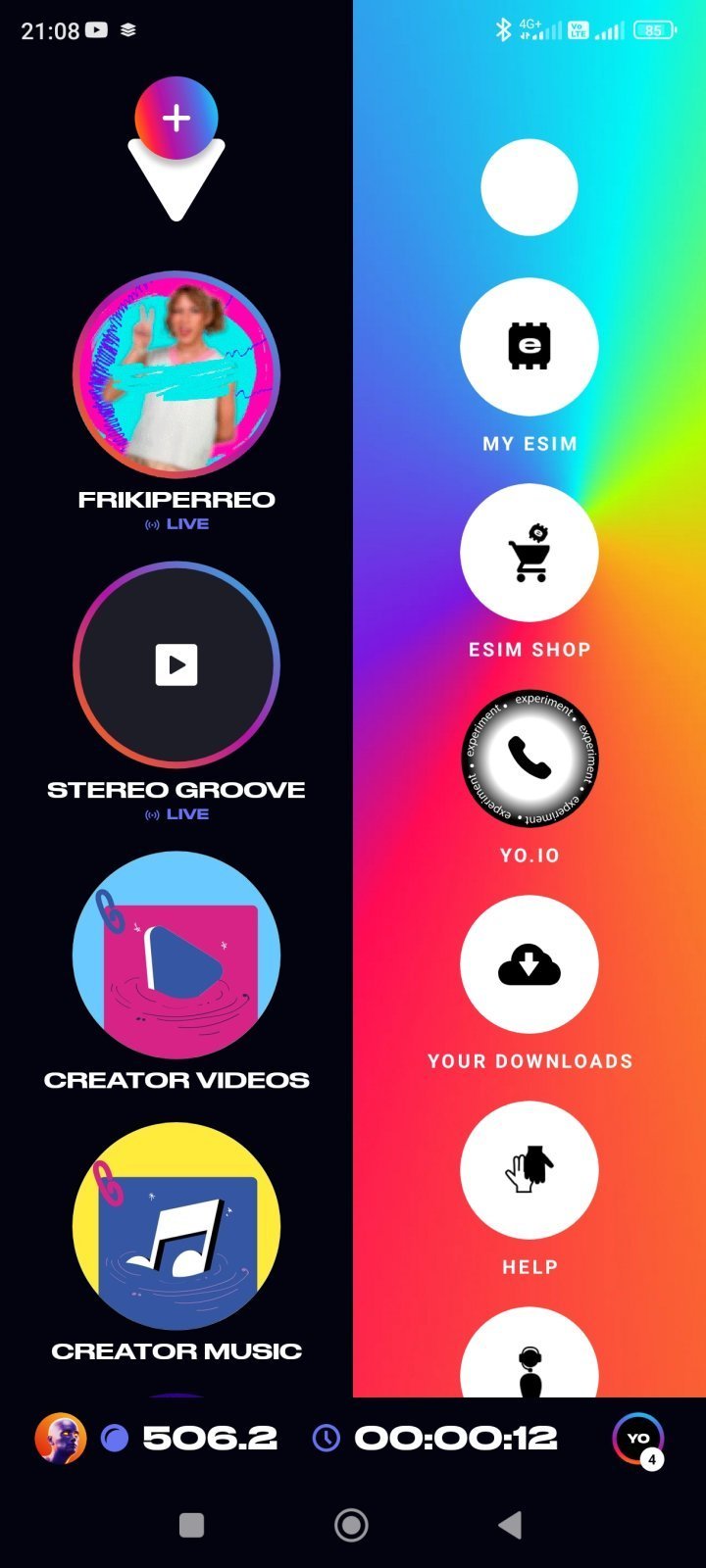Launch the YO.IO calling experiment
This screenshot has height=1568, width=706.
coord(529,758)
